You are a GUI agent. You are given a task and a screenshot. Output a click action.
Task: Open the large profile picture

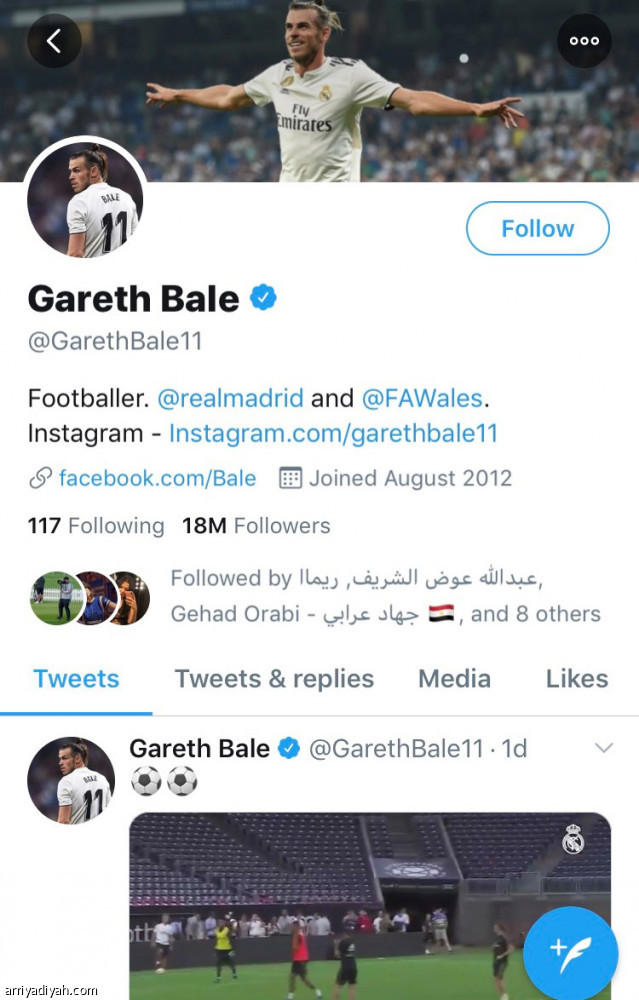pyautogui.click(x=85, y=199)
